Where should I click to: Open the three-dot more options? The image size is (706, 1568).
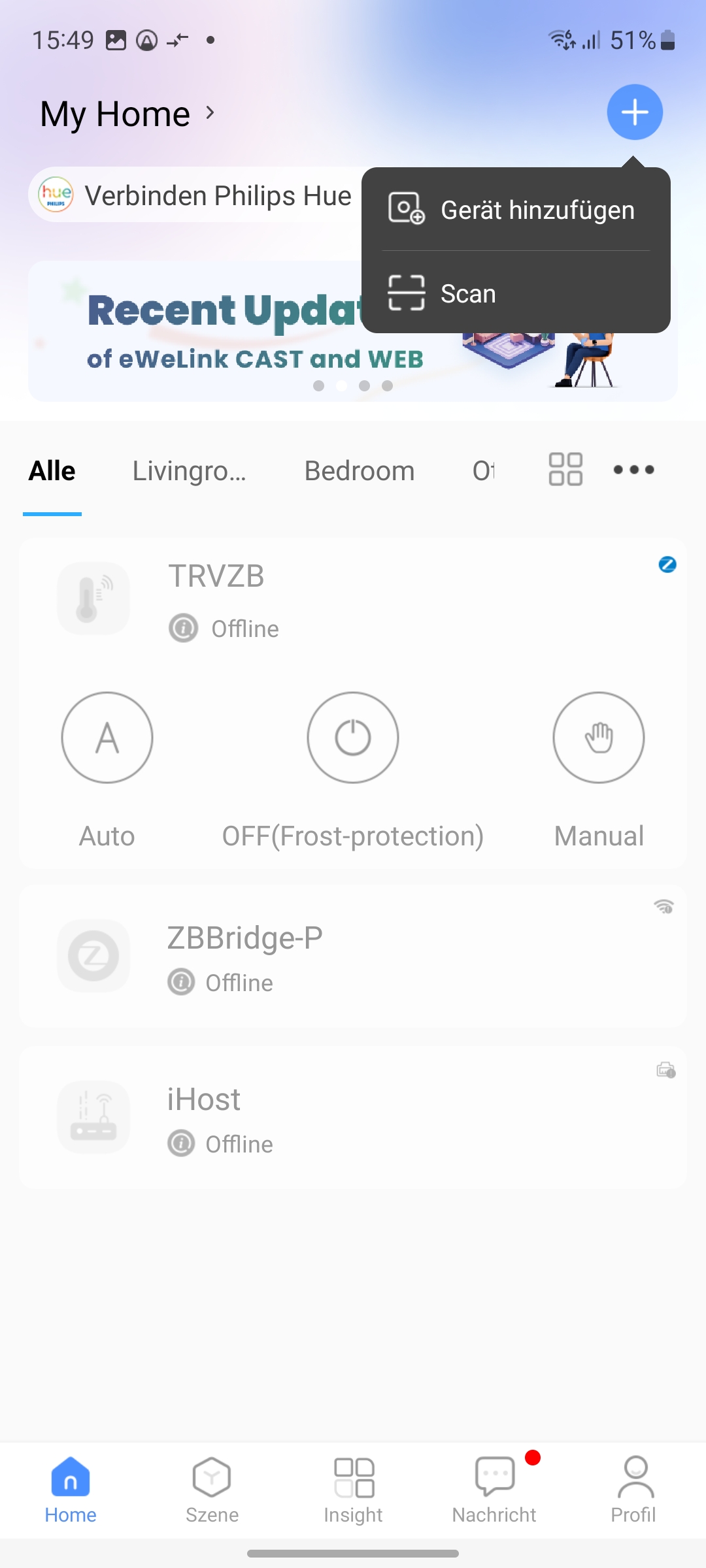click(633, 470)
